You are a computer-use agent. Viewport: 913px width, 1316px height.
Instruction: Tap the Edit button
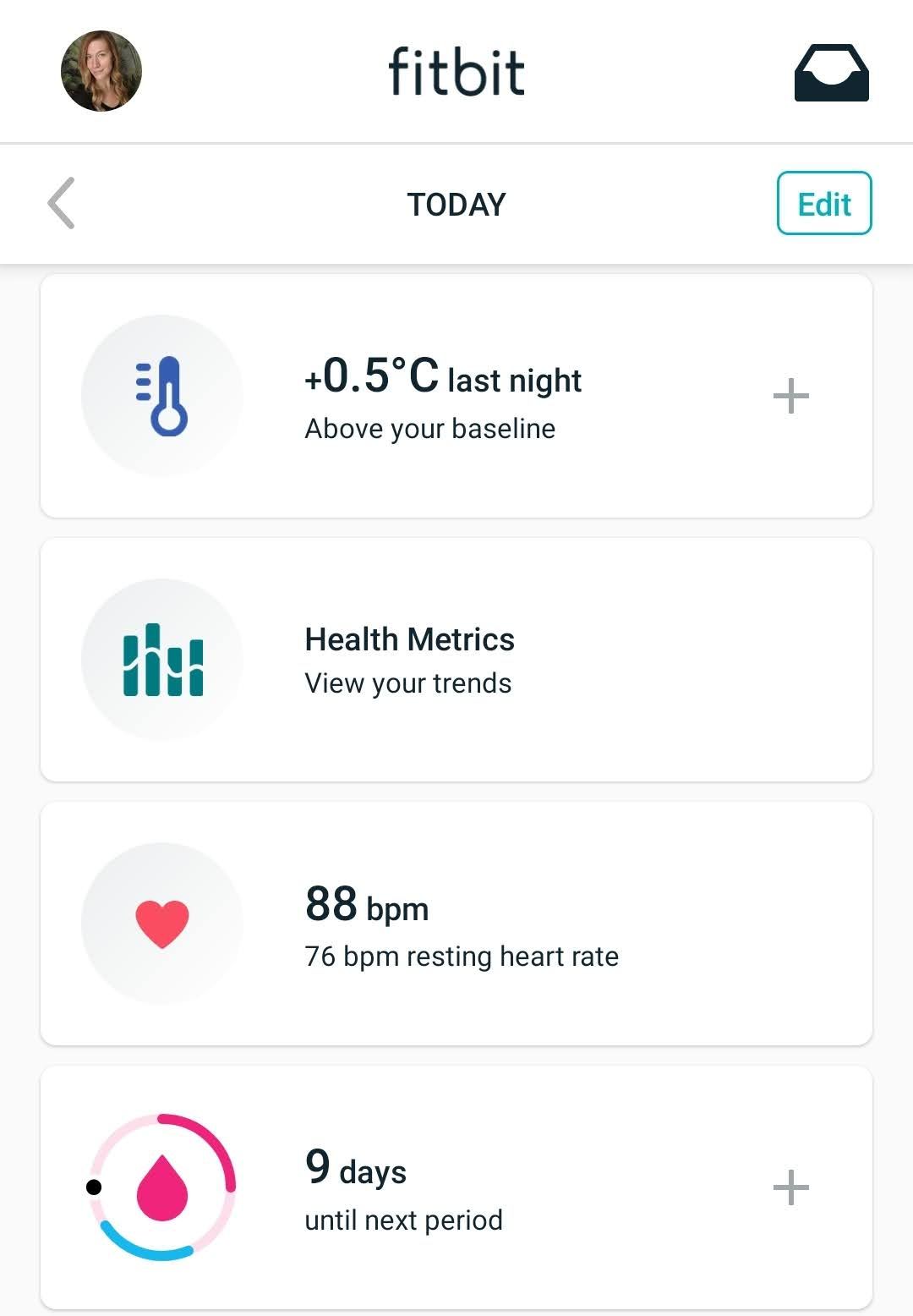(823, 203)
